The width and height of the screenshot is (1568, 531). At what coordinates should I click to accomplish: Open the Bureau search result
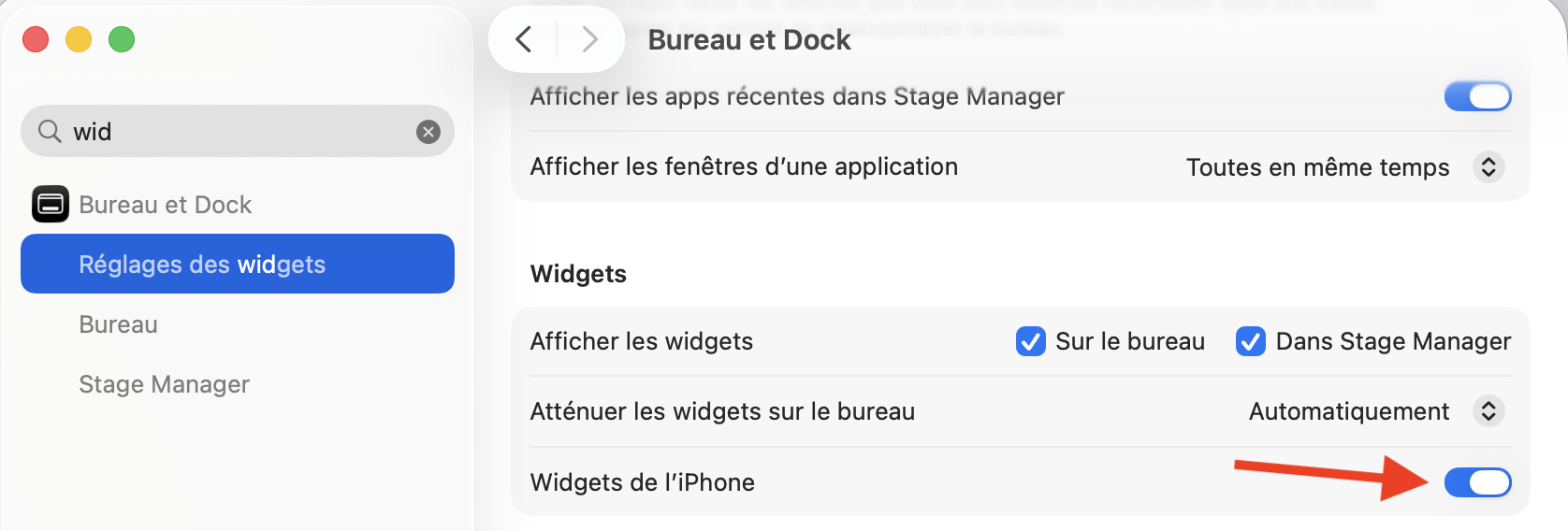119,324
